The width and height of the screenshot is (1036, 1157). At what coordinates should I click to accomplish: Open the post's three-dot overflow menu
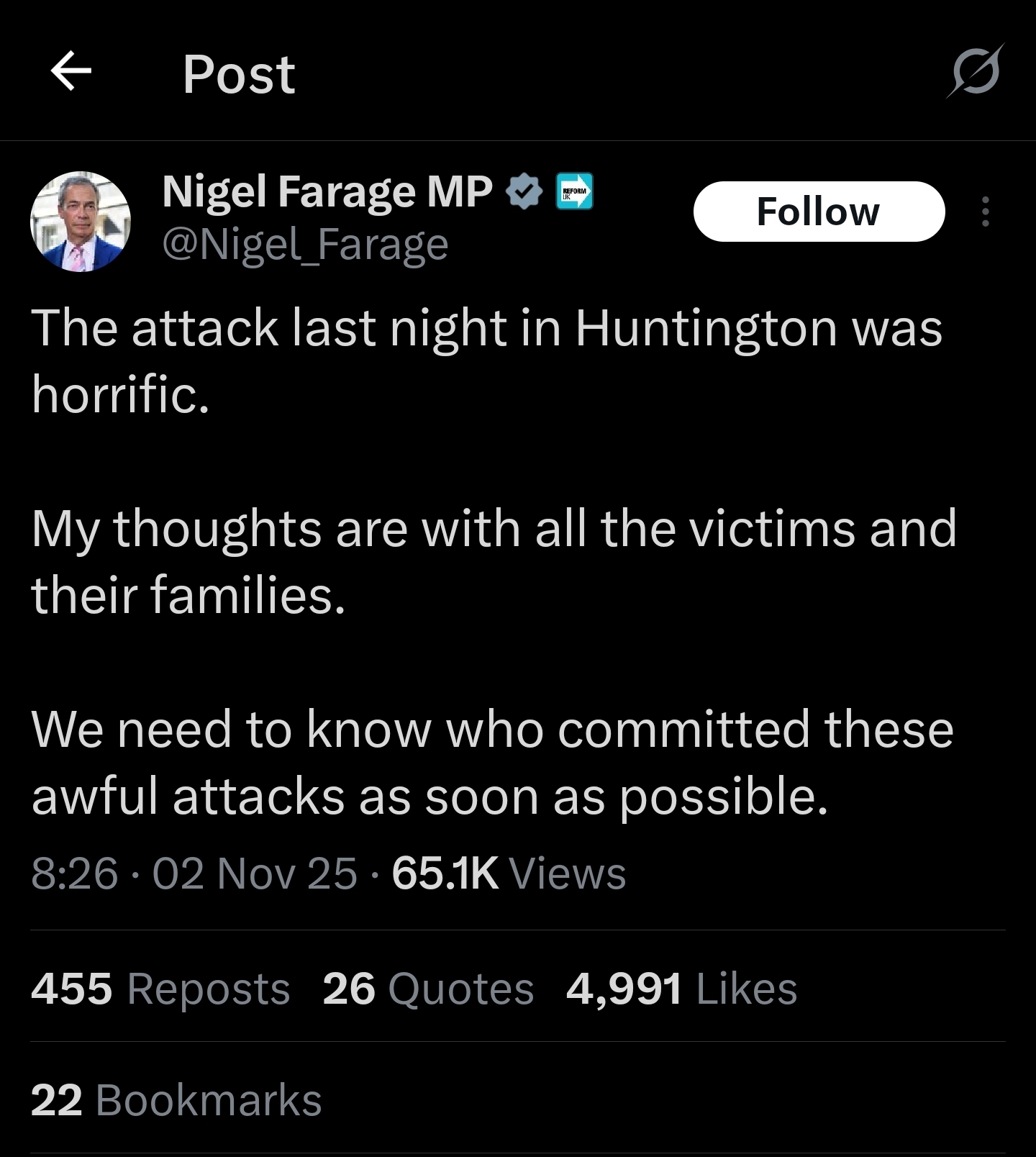(x=986, y=212)
